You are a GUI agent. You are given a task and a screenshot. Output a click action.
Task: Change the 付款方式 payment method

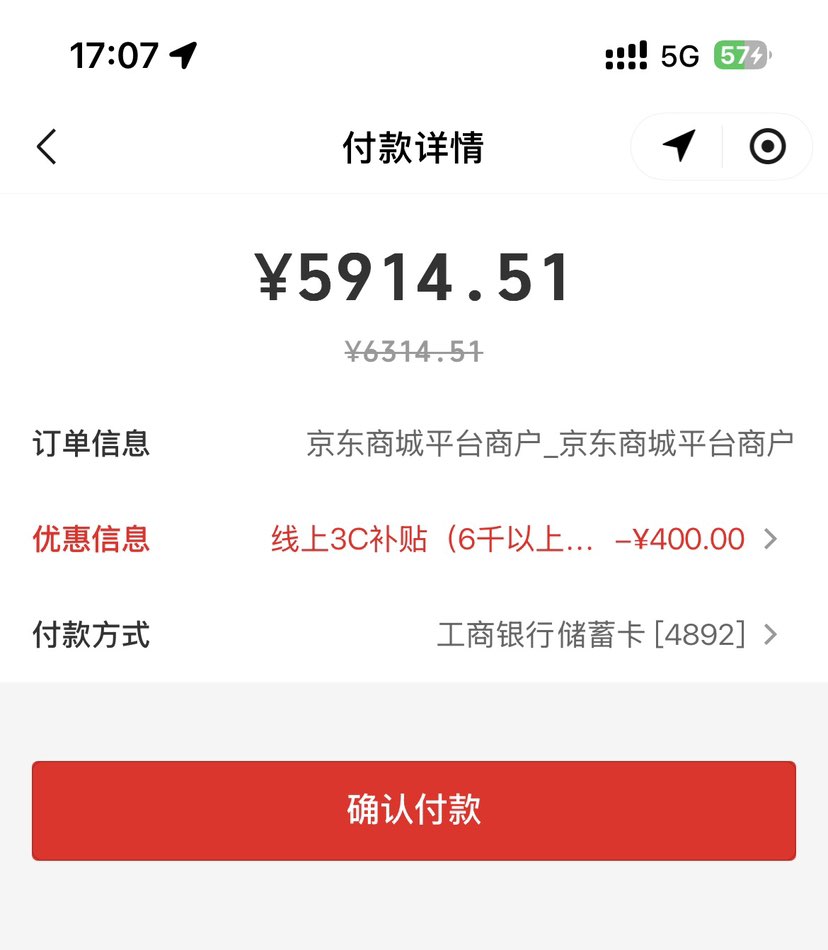pos(605,635)
